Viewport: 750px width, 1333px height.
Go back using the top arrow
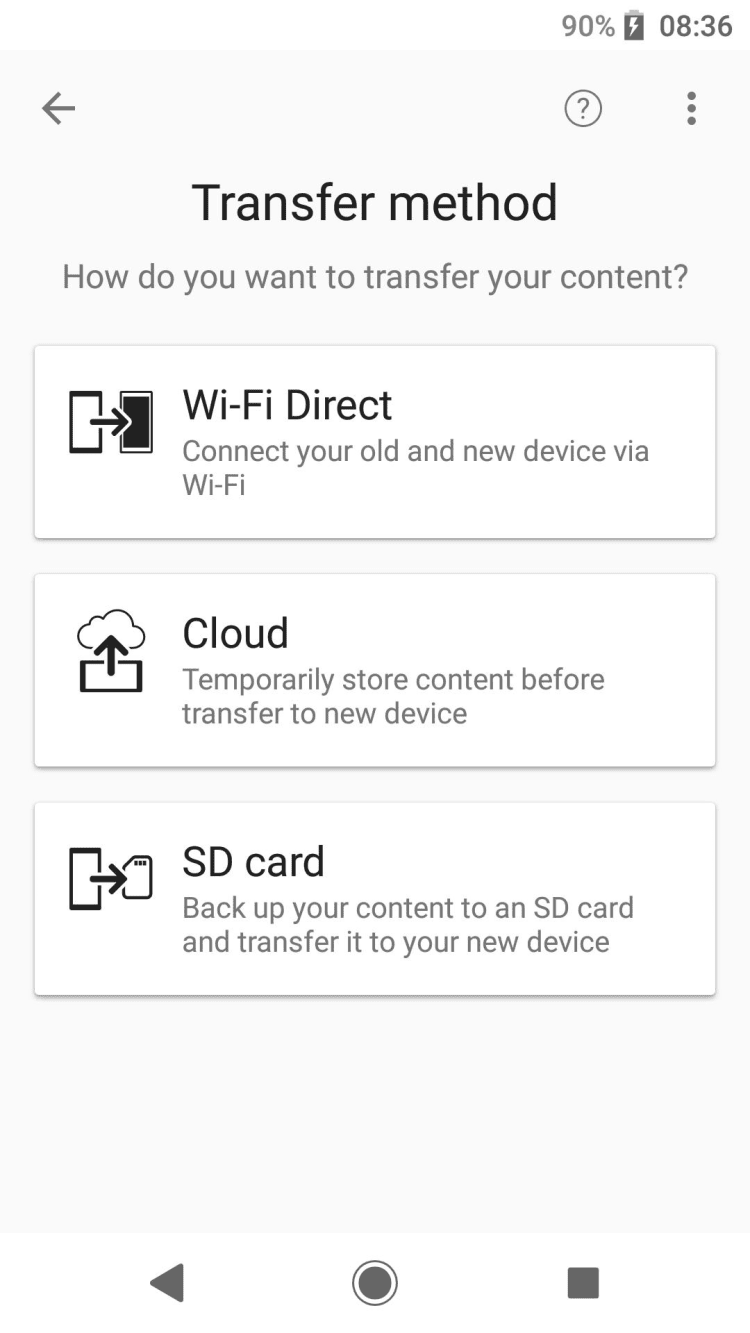pos(58,108)
